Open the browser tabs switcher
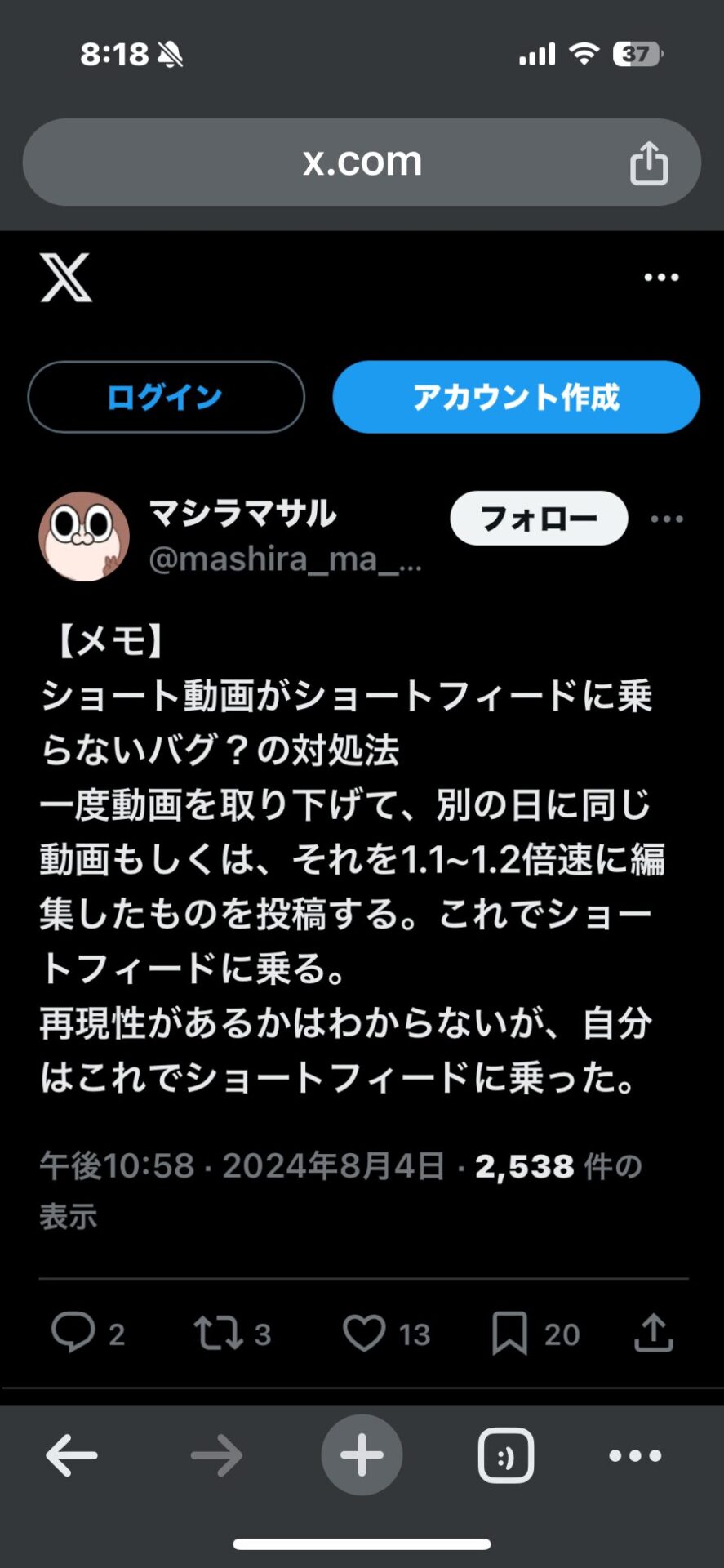Image resolution: width=724 pixels, height=1568 pixels. pyautogui.click(x=506, y=1455)
